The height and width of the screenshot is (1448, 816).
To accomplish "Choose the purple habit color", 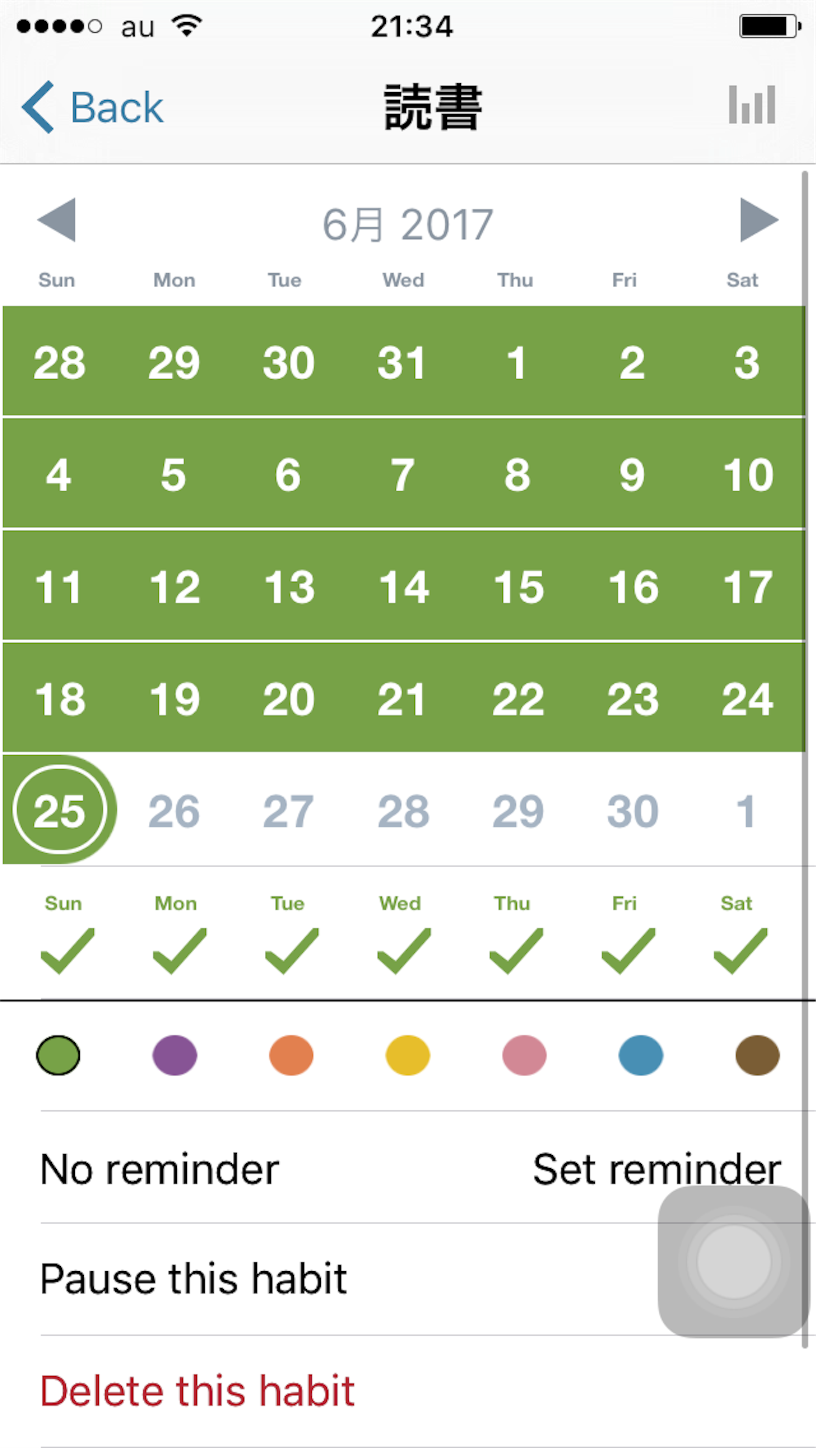I will (175, 1055).
